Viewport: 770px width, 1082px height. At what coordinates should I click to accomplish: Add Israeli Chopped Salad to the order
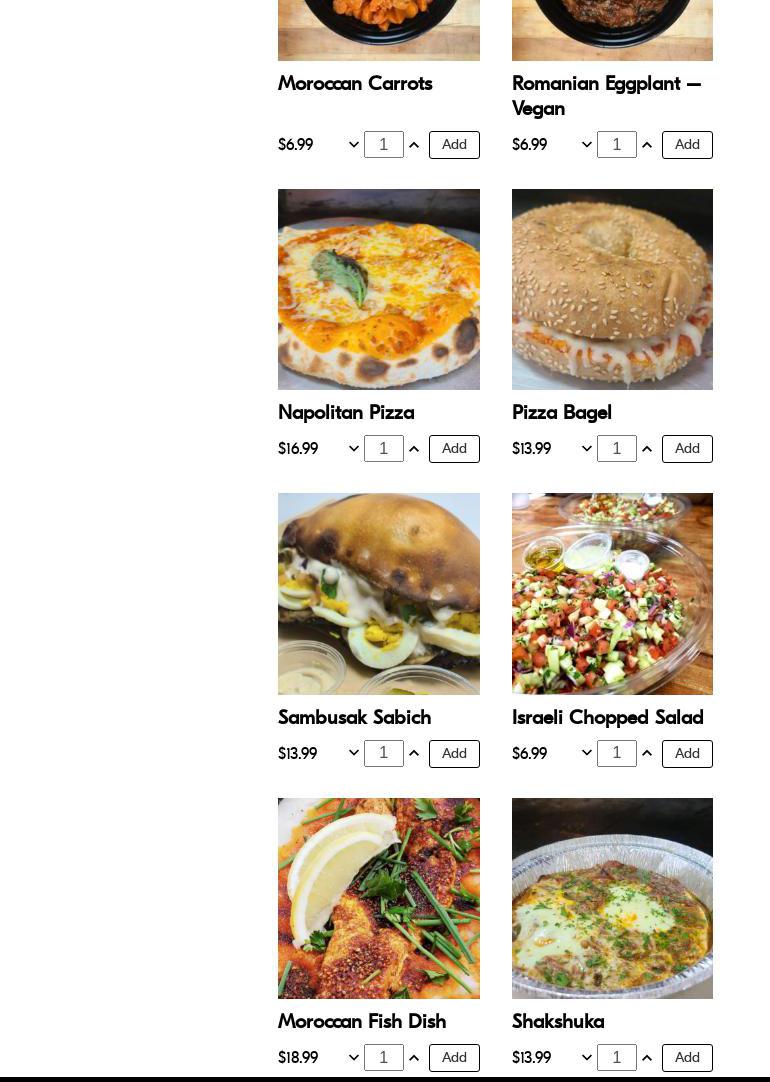[687, 754]
